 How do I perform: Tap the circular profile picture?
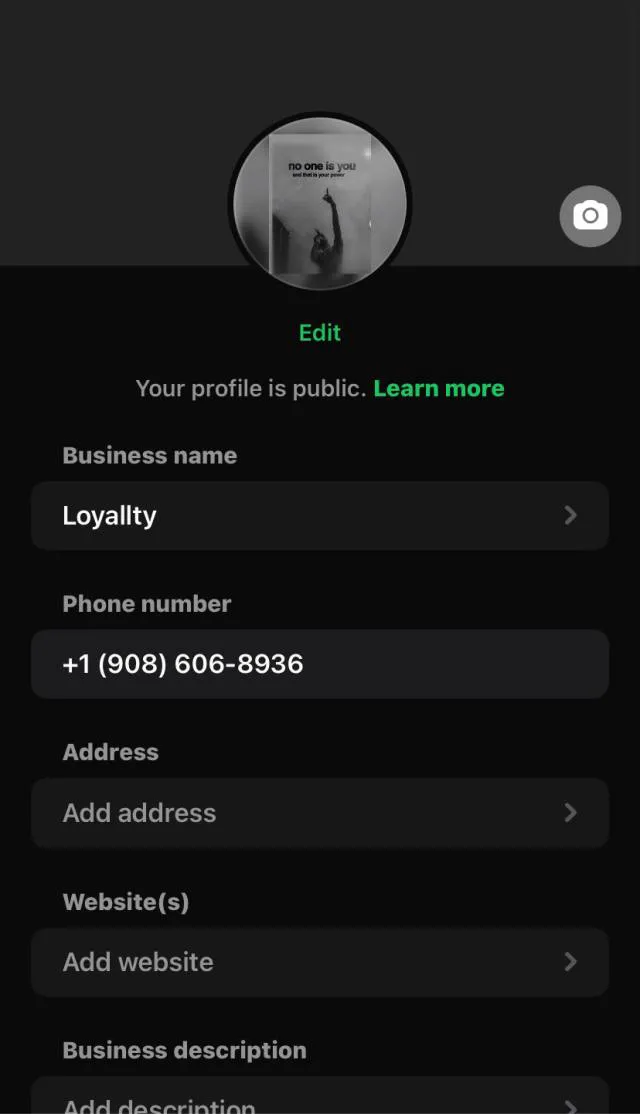pyautogui.click(x=320, y=204)
